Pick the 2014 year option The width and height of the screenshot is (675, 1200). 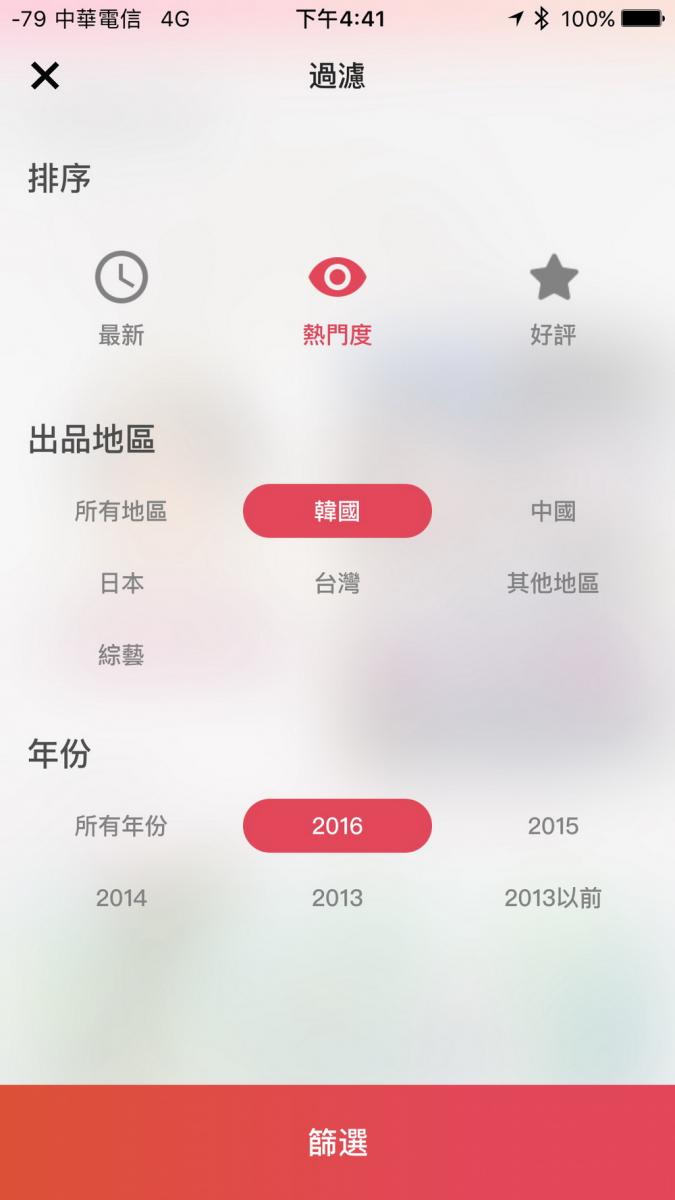121,898
